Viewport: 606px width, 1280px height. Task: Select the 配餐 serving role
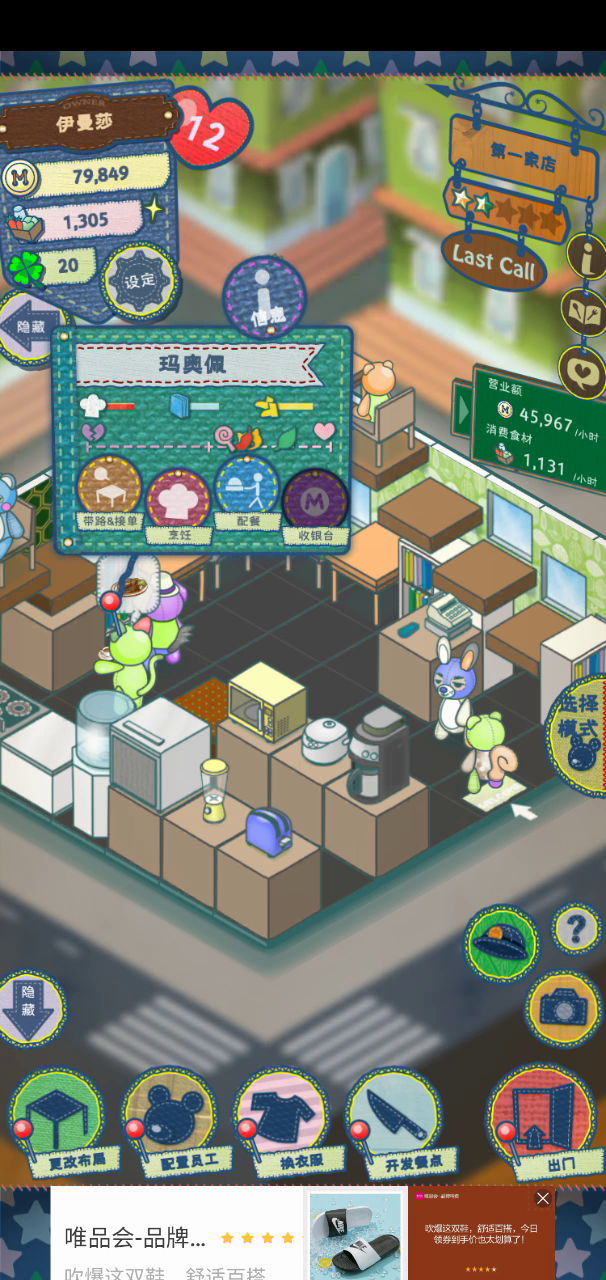247,493
